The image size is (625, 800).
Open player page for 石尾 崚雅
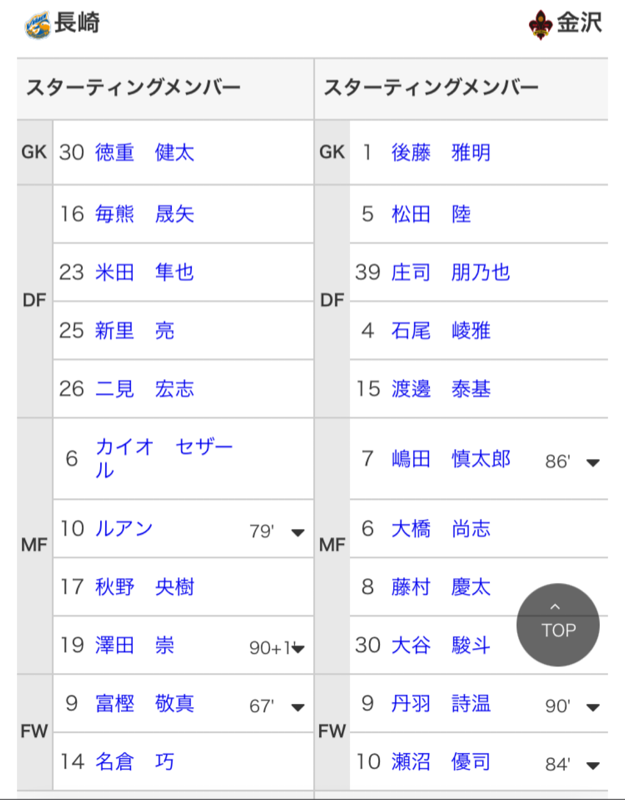(x=440, y=330)
